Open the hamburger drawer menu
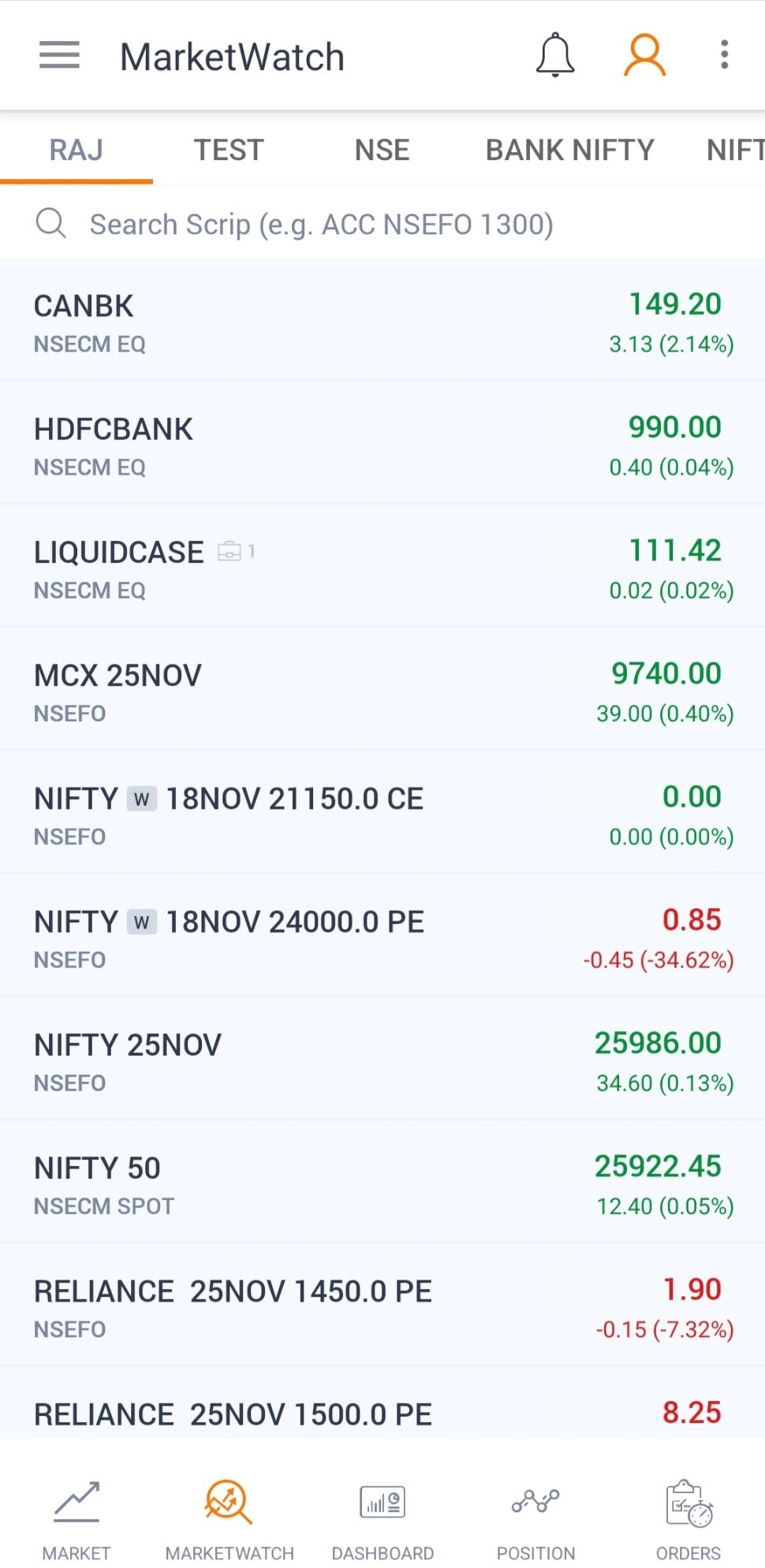 (x=60, y=55)
